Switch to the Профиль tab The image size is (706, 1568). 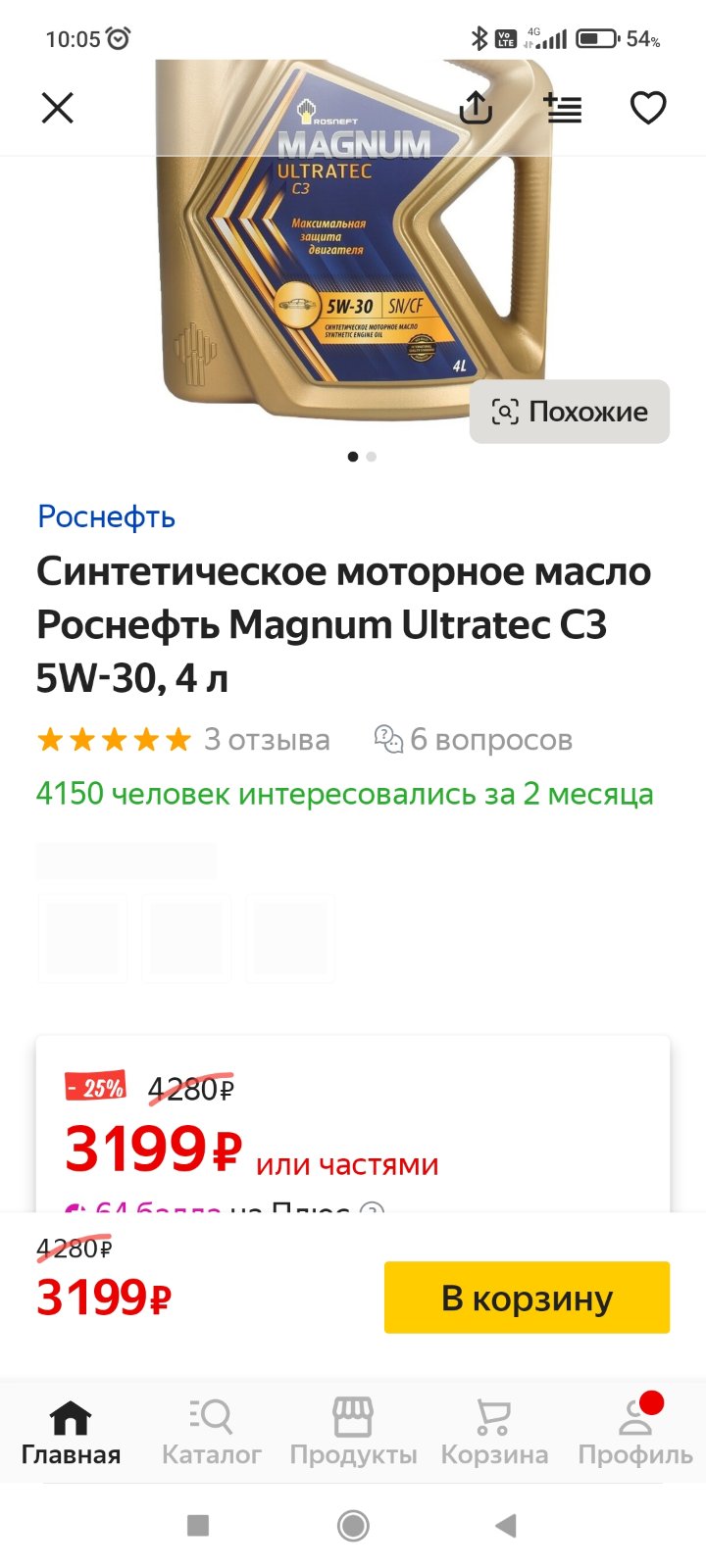point(635,1432)
